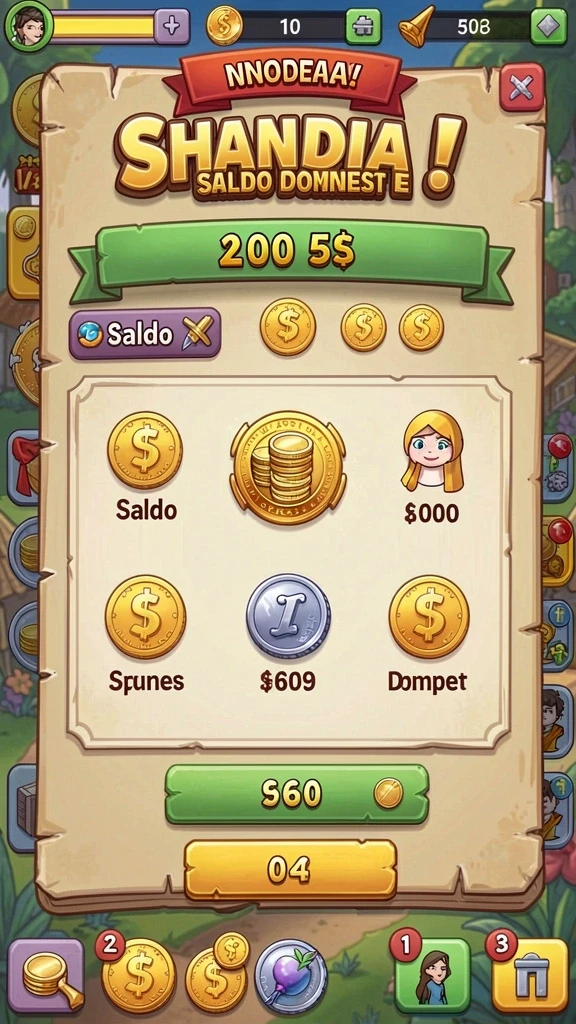Tap the green $60 button
Image resolution: width=576 pixels, height=1024 pixels.
tap(297, 793)
